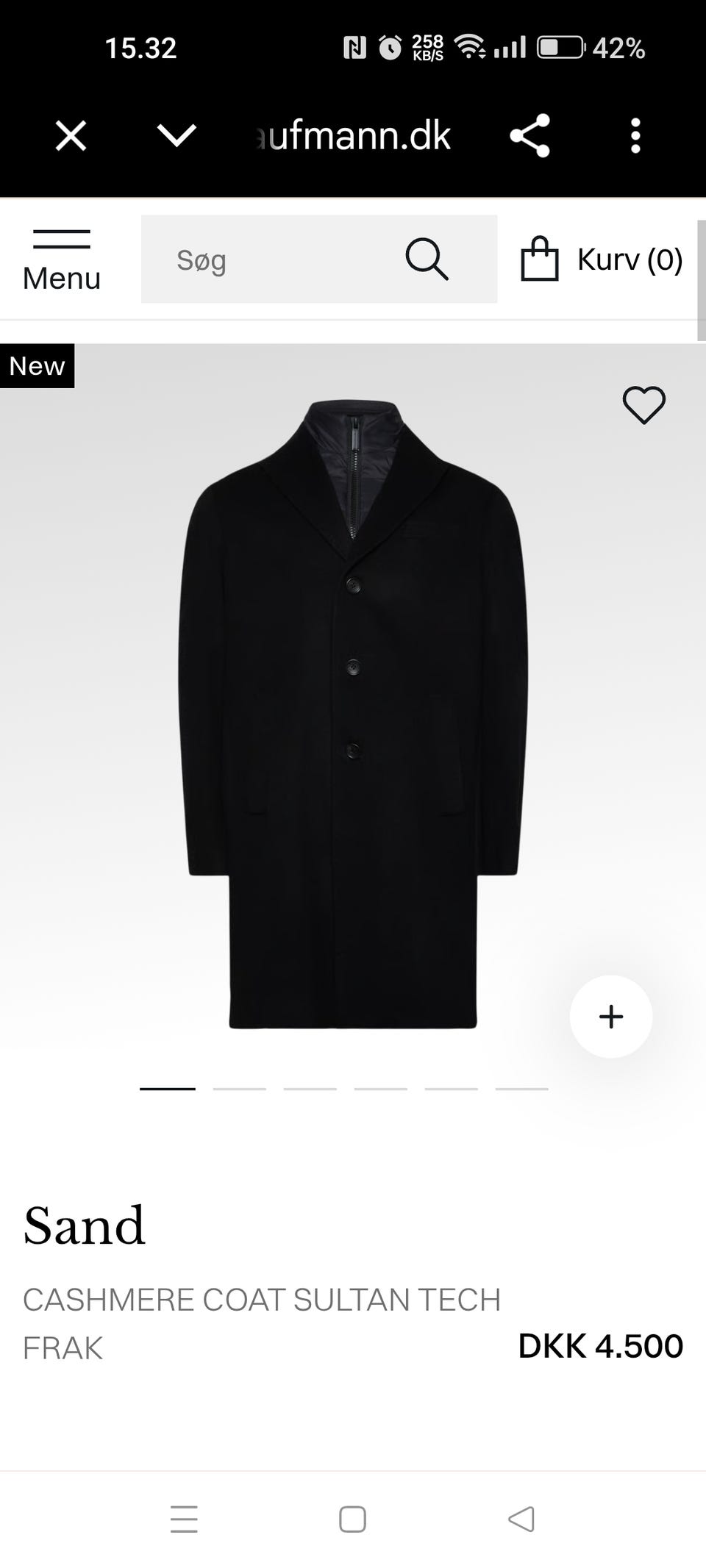Expand the browser tab dropdown arrow

tap(176, 135)
